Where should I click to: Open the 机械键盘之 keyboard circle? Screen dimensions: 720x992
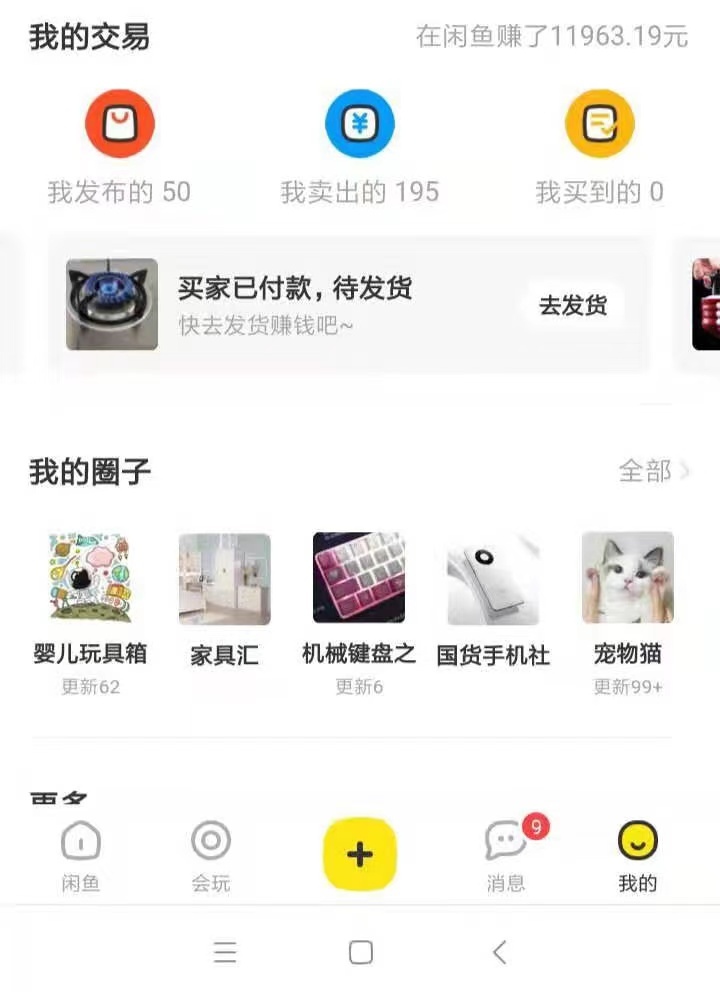coord(359,577)
